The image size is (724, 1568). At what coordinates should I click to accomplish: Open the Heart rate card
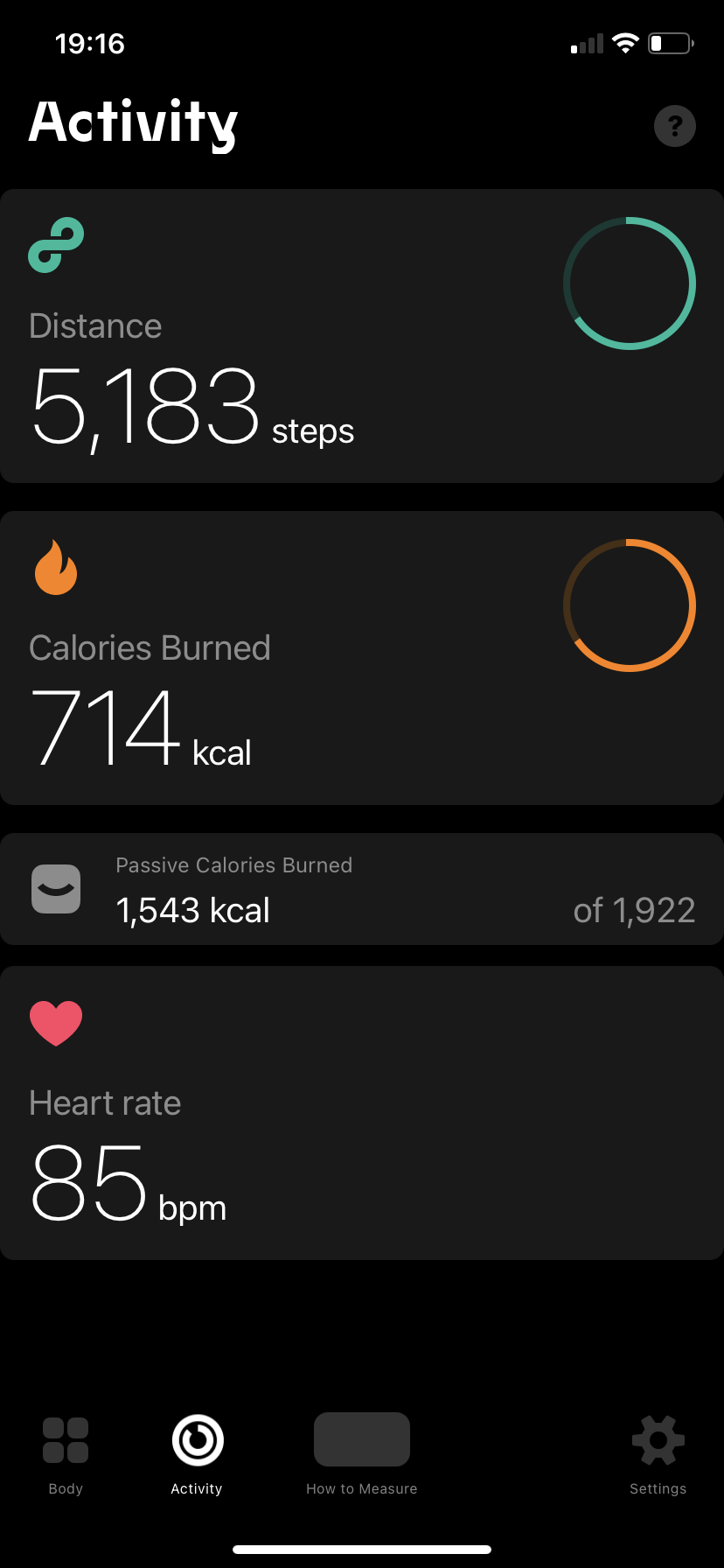[x=362, y=1113]
